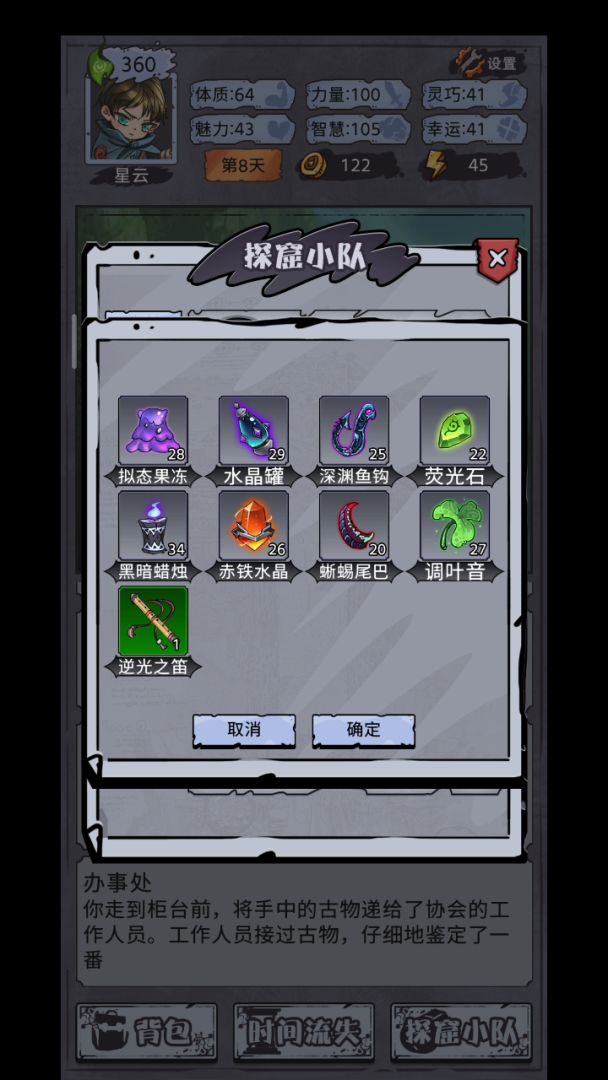Pick the 逆光之笛 item
Screen dimensions: 608x1080
[153, 621]
